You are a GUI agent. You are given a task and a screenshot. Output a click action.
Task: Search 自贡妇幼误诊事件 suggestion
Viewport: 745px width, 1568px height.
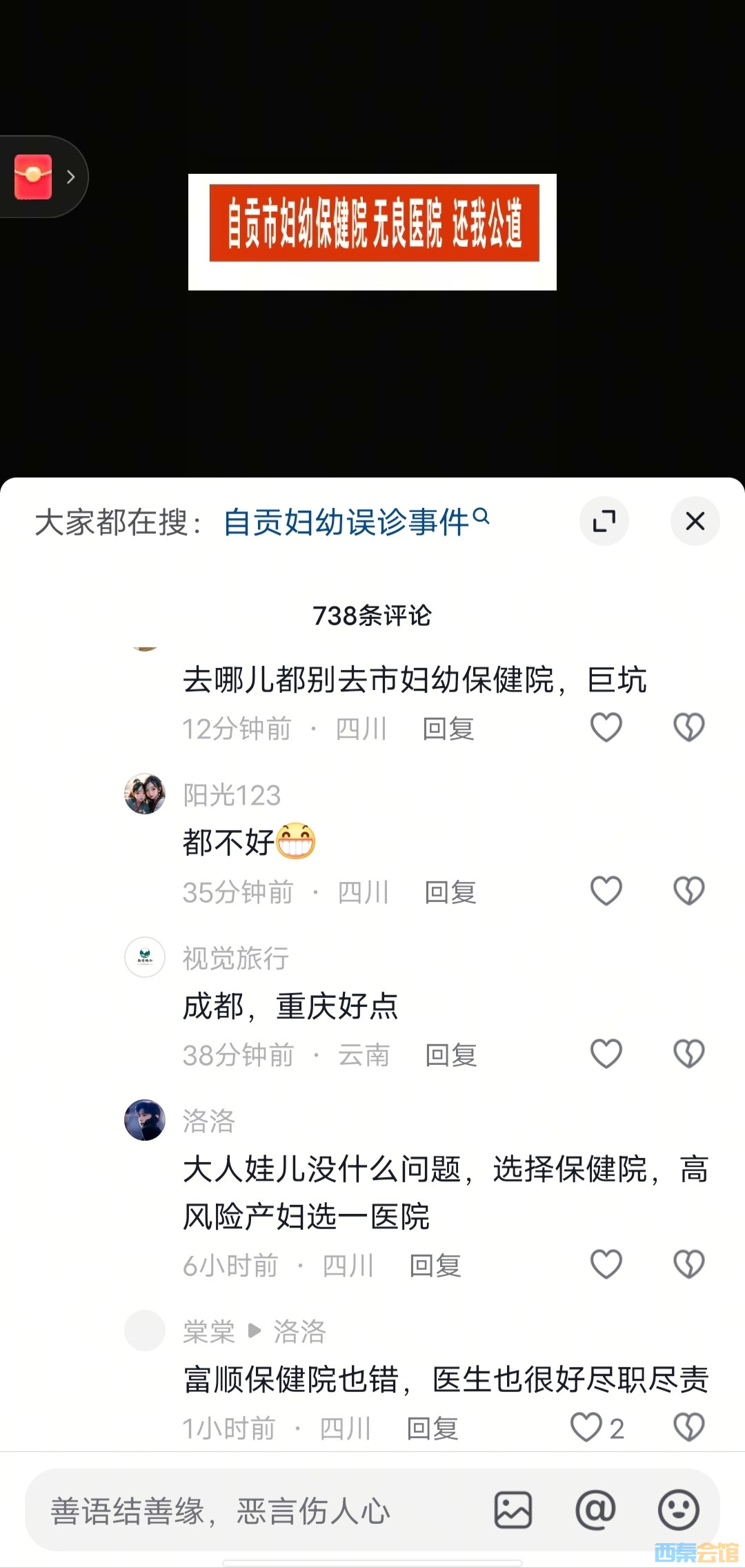click(x=355, y=522)
